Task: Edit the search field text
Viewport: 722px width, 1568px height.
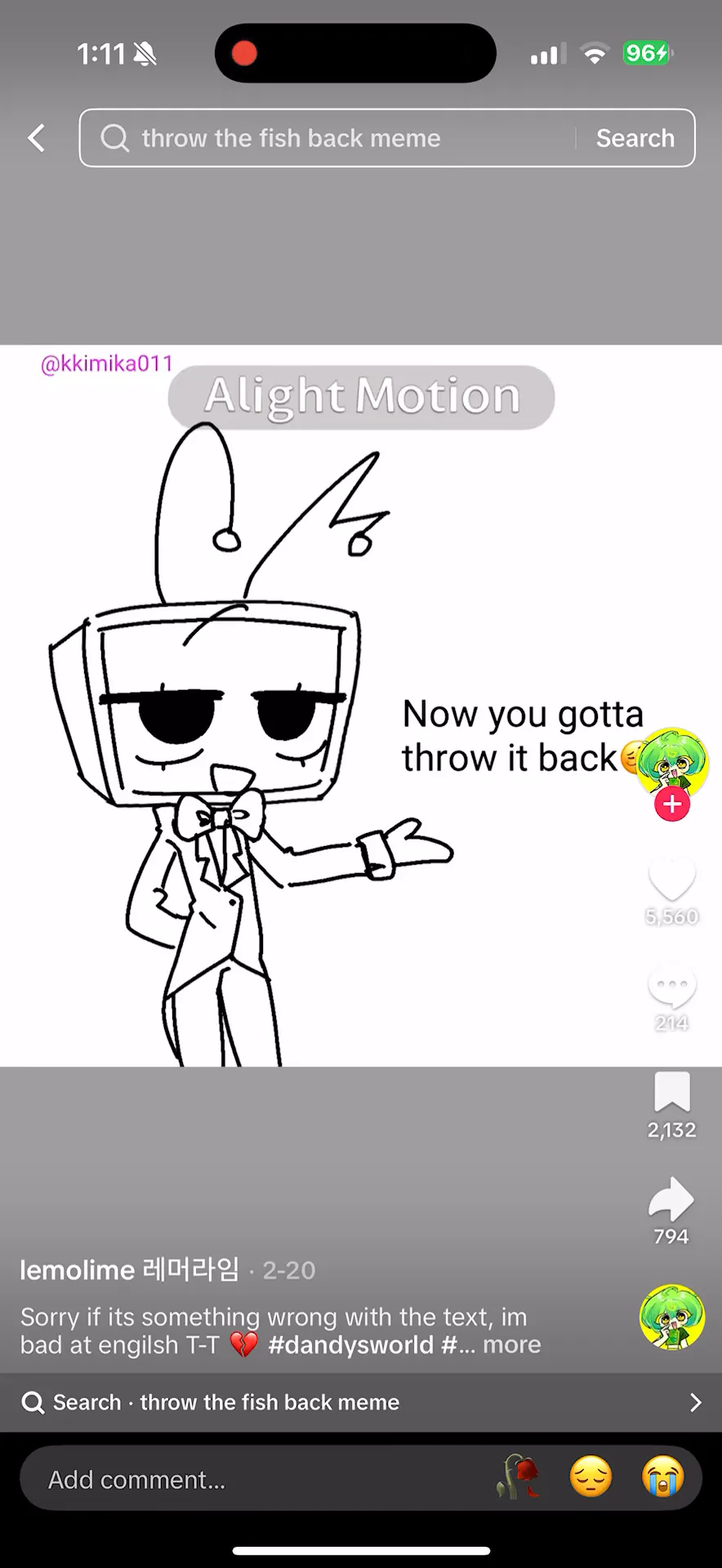Action: 327,138
